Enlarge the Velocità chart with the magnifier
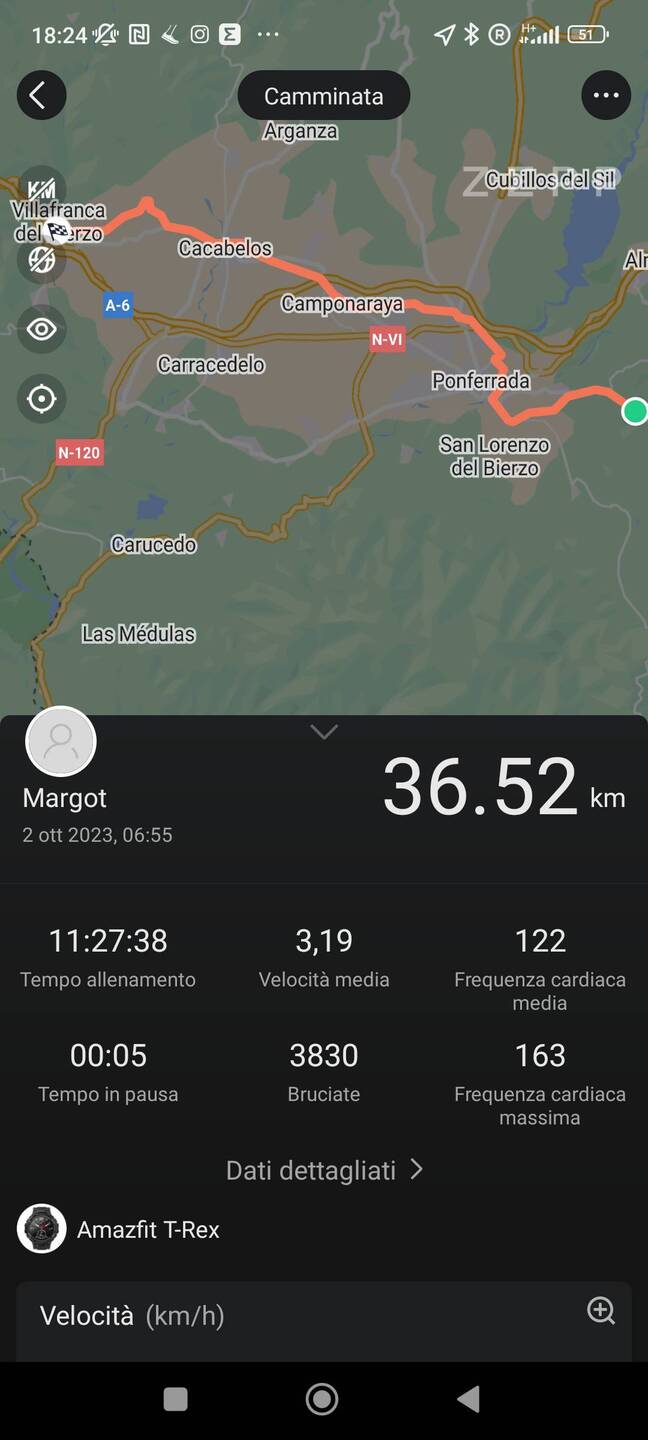 click(601, 1311)
